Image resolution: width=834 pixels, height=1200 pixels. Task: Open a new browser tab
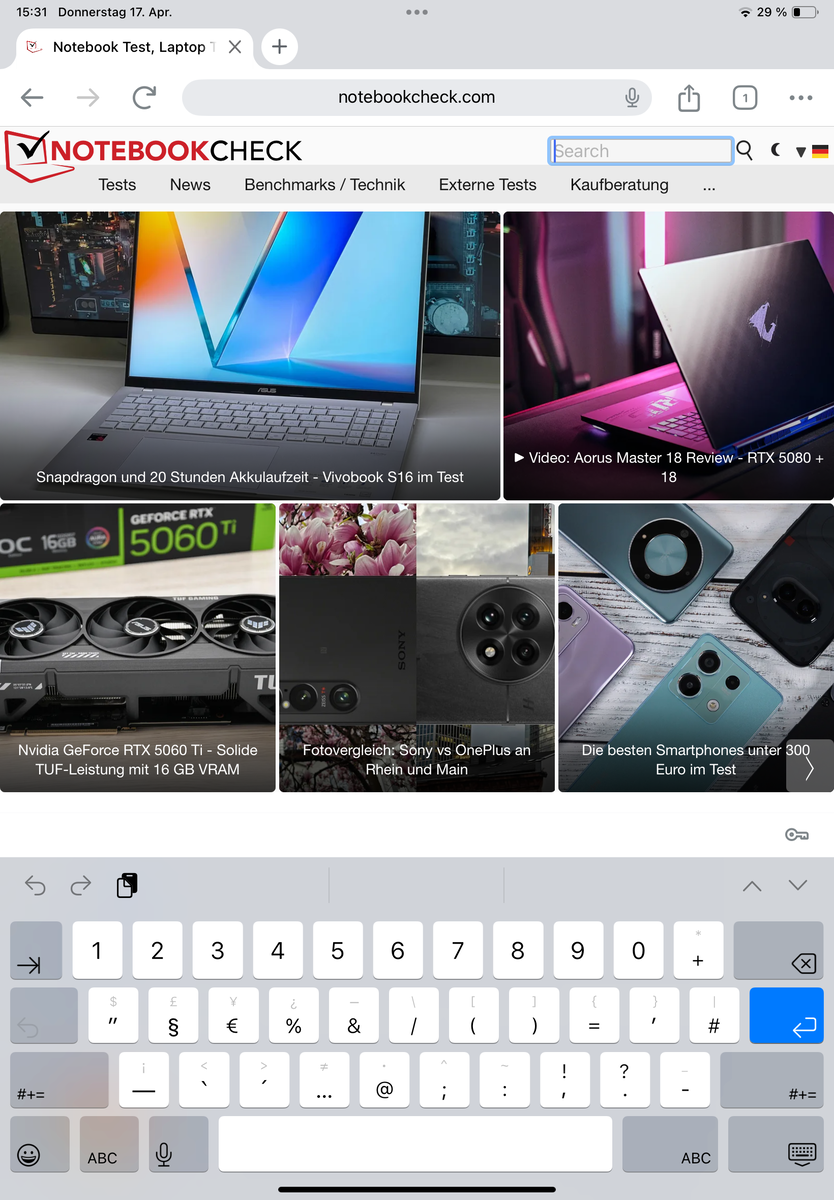click(279, 46)
